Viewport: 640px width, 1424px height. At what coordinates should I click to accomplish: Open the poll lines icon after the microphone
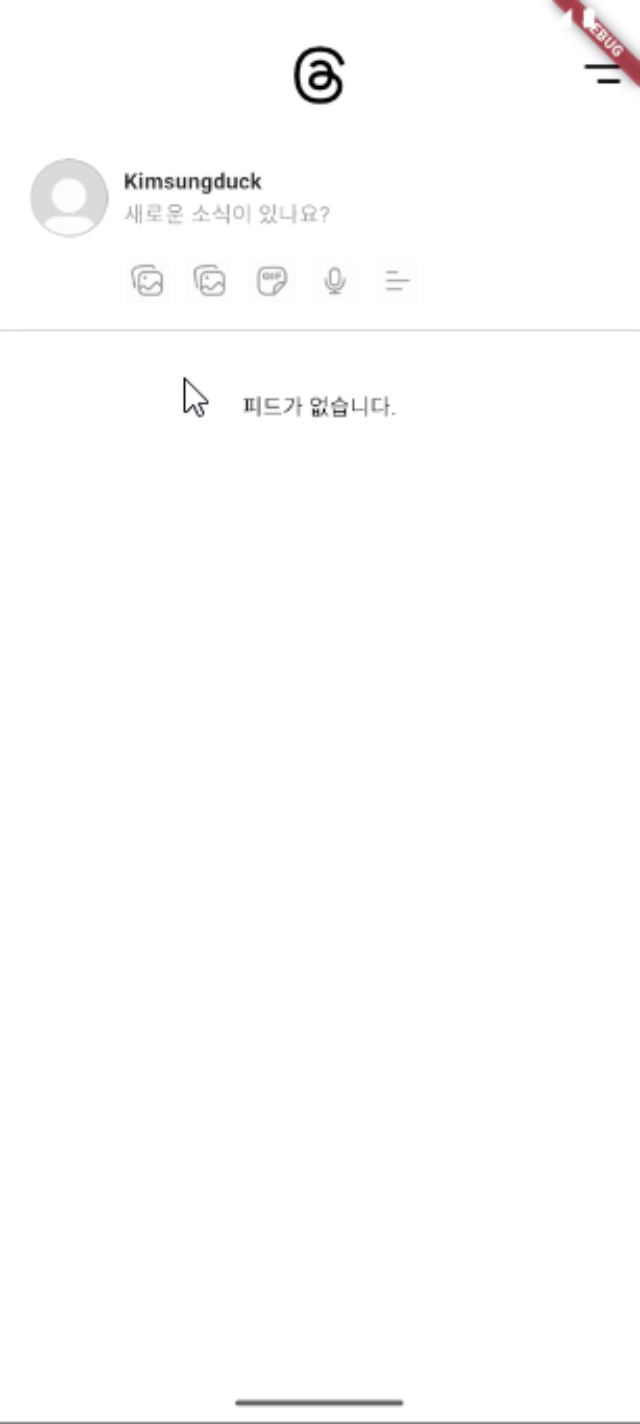click(397, 282)
